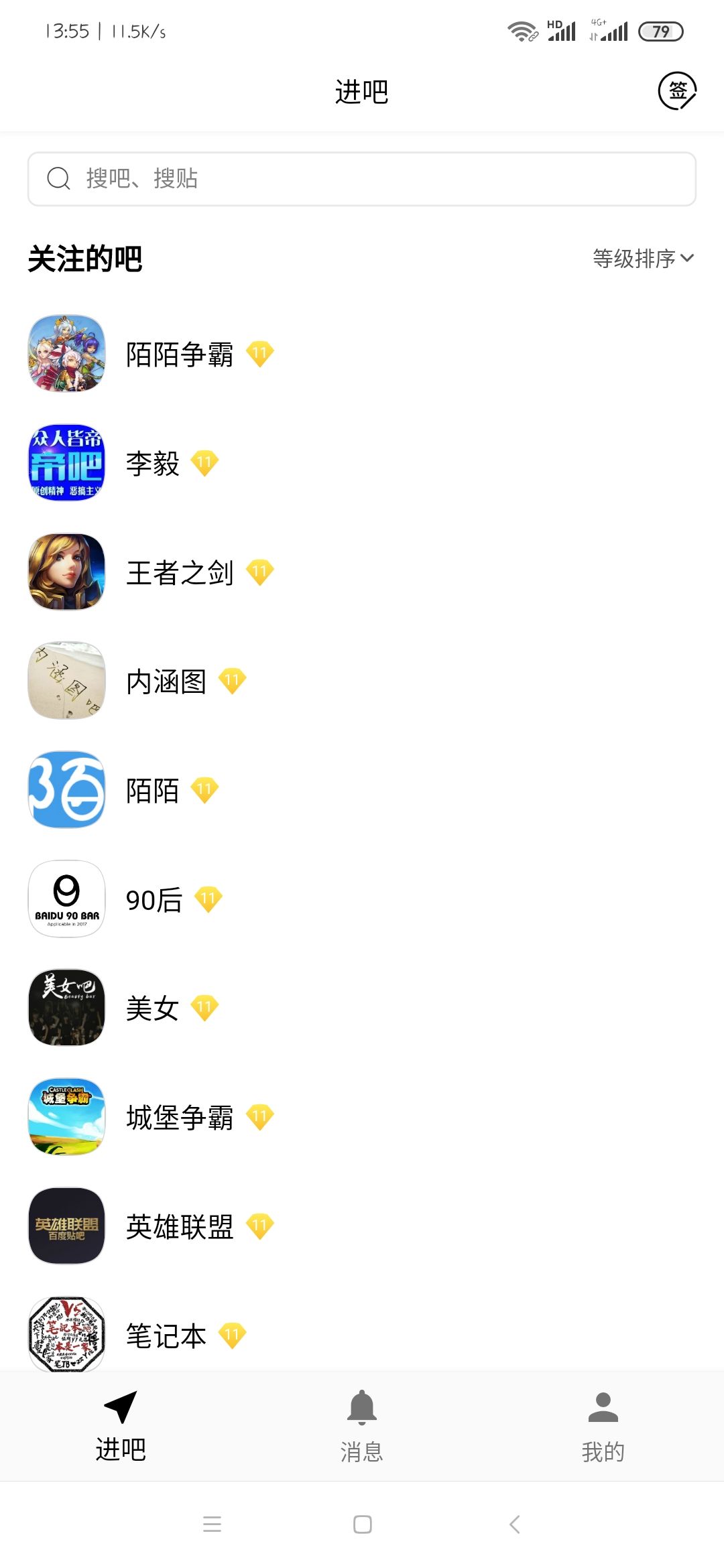The width and height of the screenshot is (724, 1568).
Task: Enter the 李毅 bar
Action: [x=153, y=463]
